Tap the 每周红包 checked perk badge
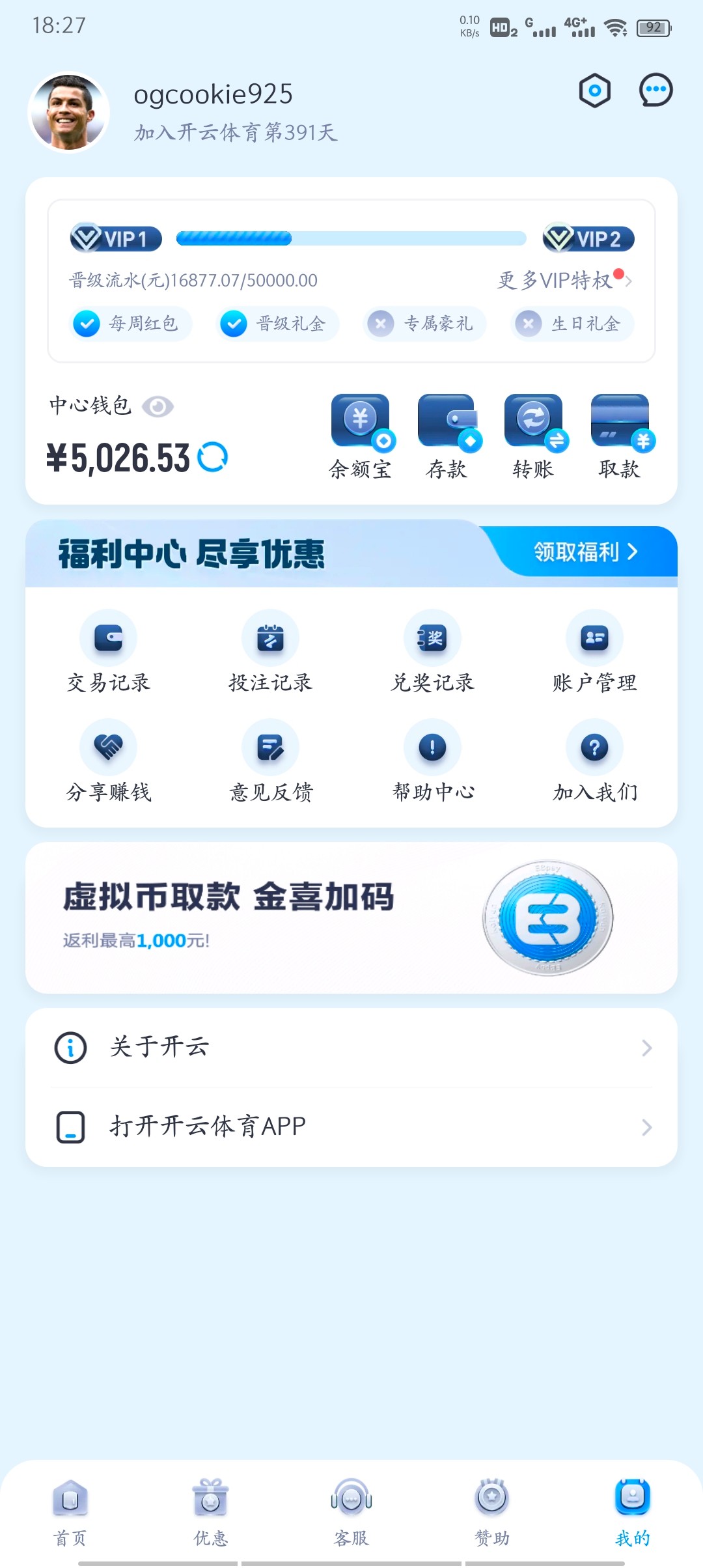The width and height of the screenshot is (703, 1568). [x=129, y=324]
